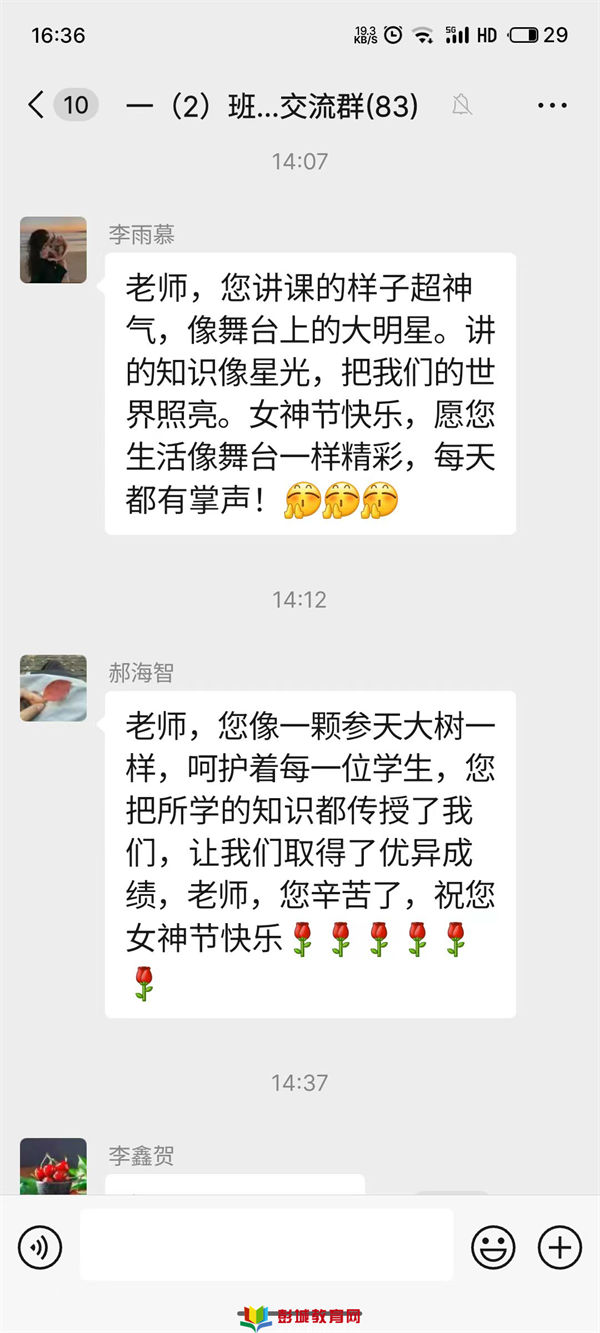
Task: Open 李雨慕's profile avatar
Action: coord(53,250)
